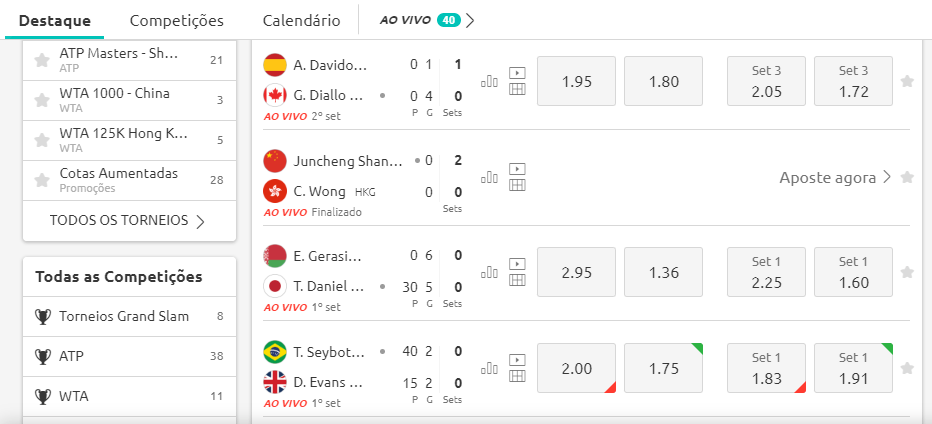Choose 1.36 odds for T. Daniel
This screenshot has height=424, width=932.
(663, 272)
